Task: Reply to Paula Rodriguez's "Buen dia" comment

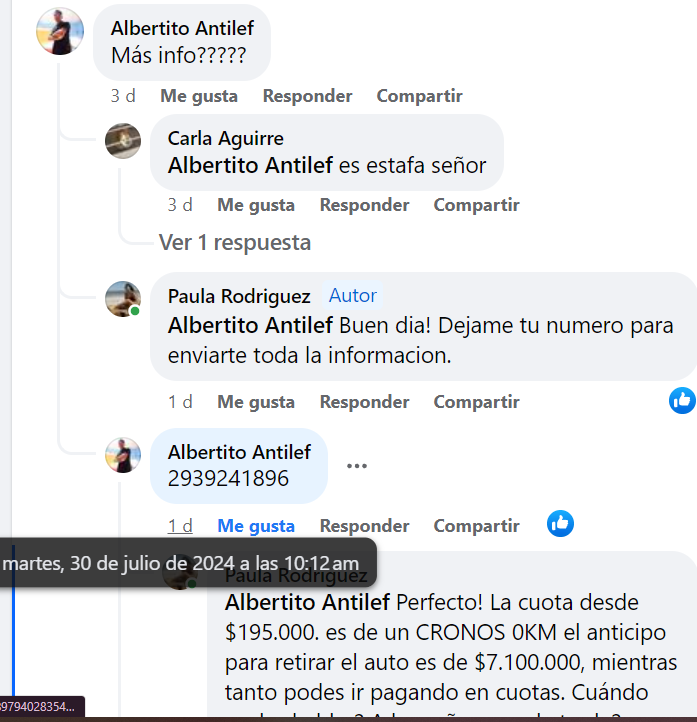Action: click(364, 402)
